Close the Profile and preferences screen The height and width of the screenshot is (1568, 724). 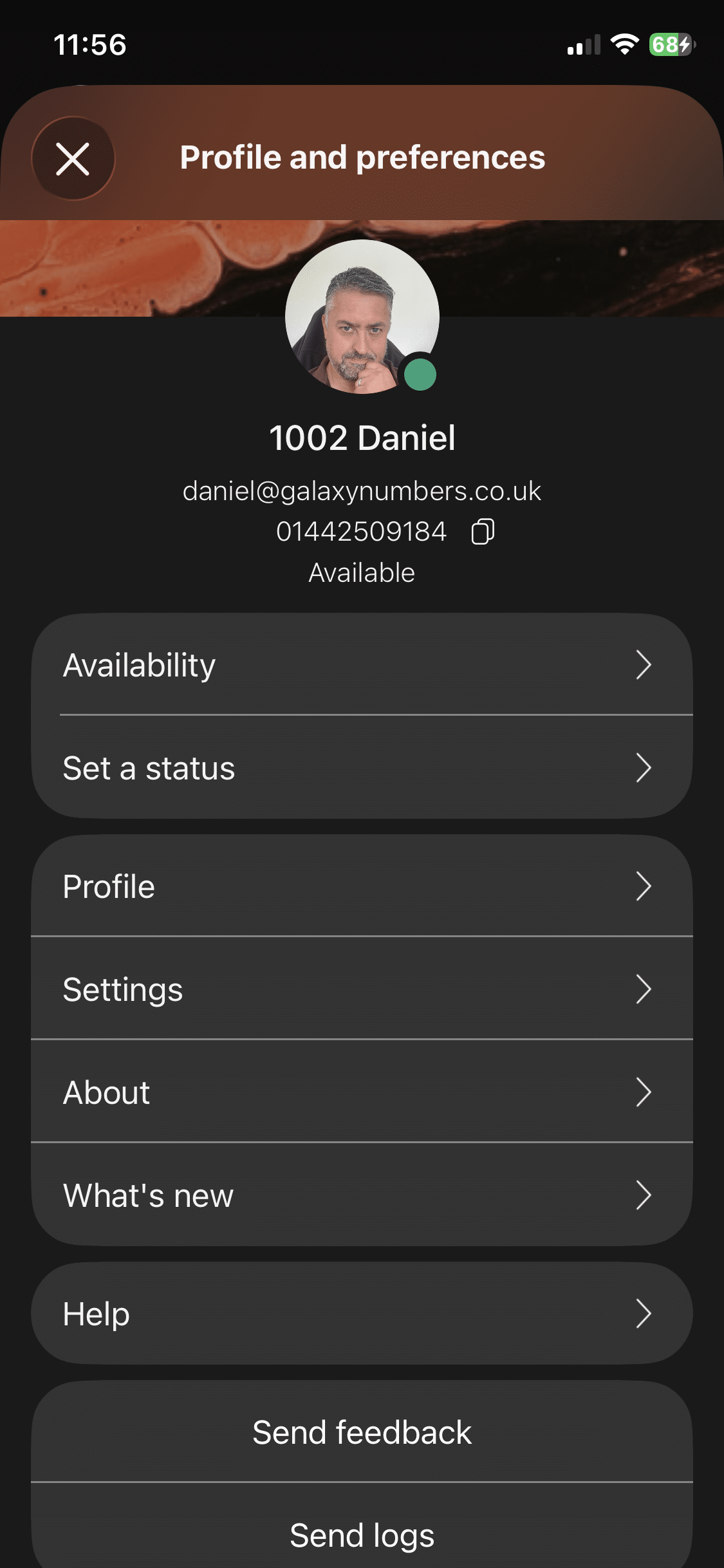73,159
